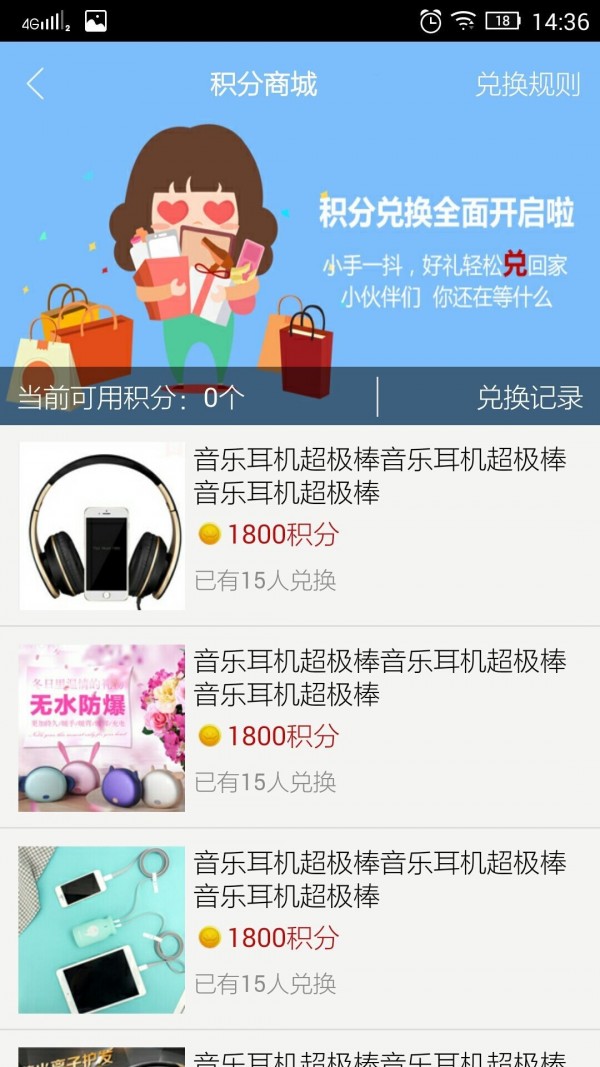The height and width of the screenshot is (1067, 600).
Task: Open 兑换规则 exchange rules
Action: click(x=527, y=85)
